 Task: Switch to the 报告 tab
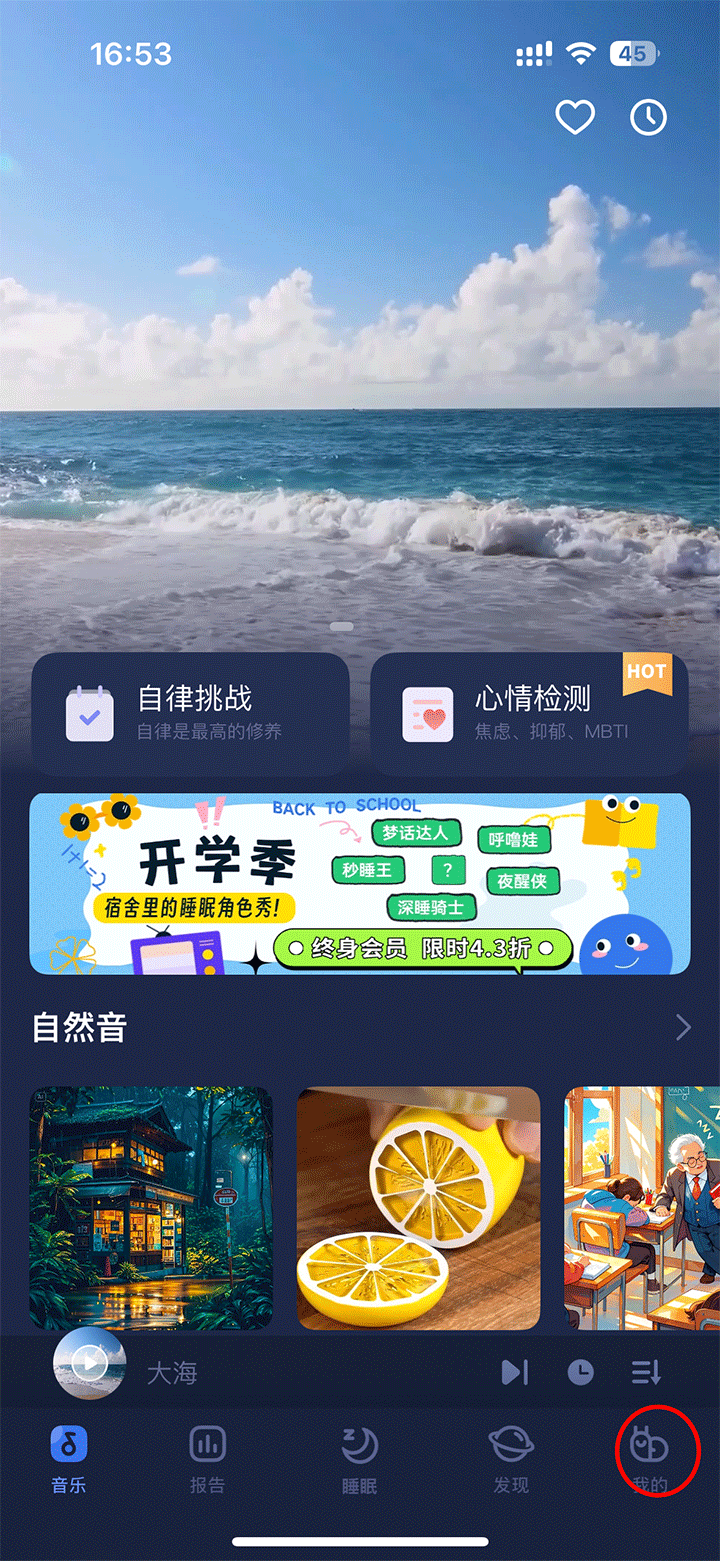(x=207, y=1458)
